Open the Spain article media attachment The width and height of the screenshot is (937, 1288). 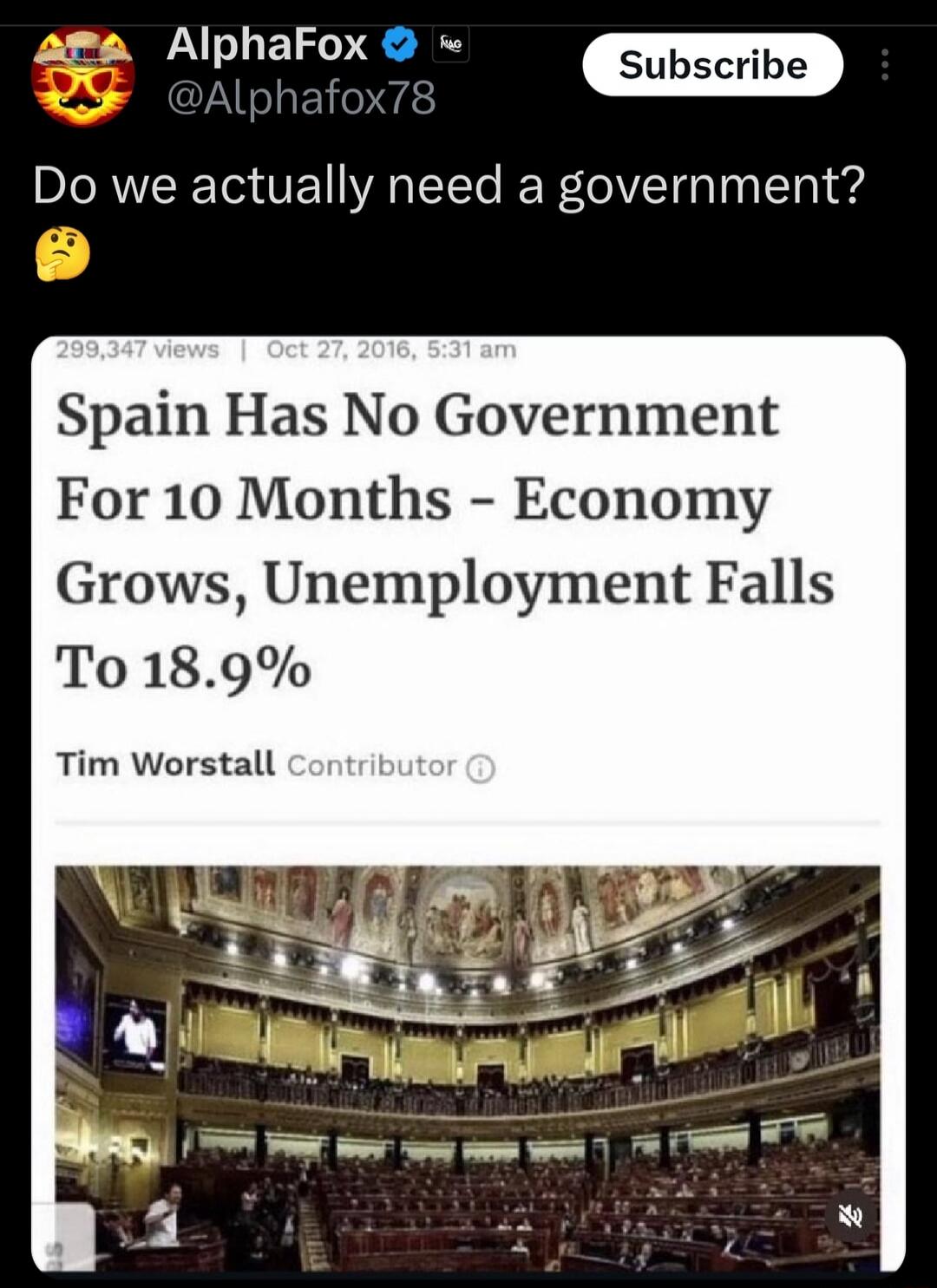tap(468, 781)
